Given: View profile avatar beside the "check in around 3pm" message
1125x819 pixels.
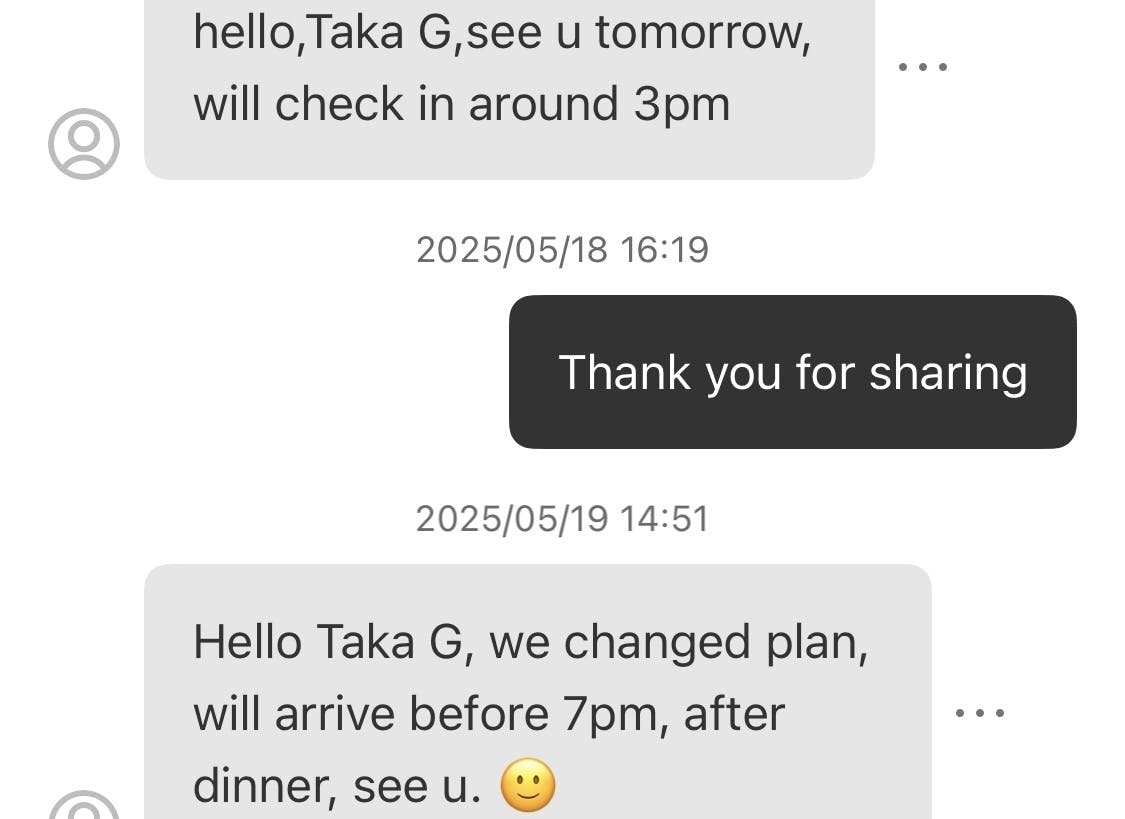Looking at the screenshot, I should [x=84, y=144].
